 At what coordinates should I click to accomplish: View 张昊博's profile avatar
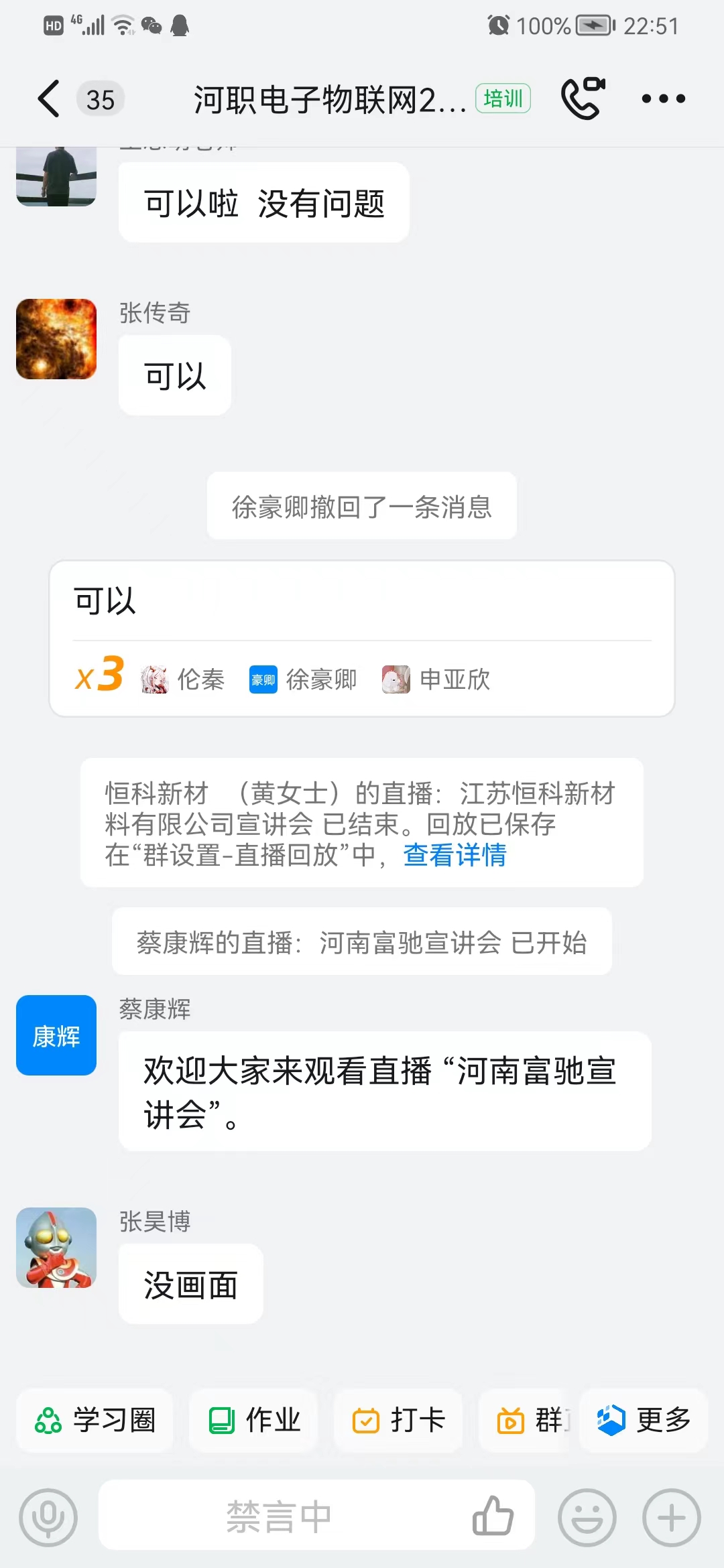tap(56, 1248)
